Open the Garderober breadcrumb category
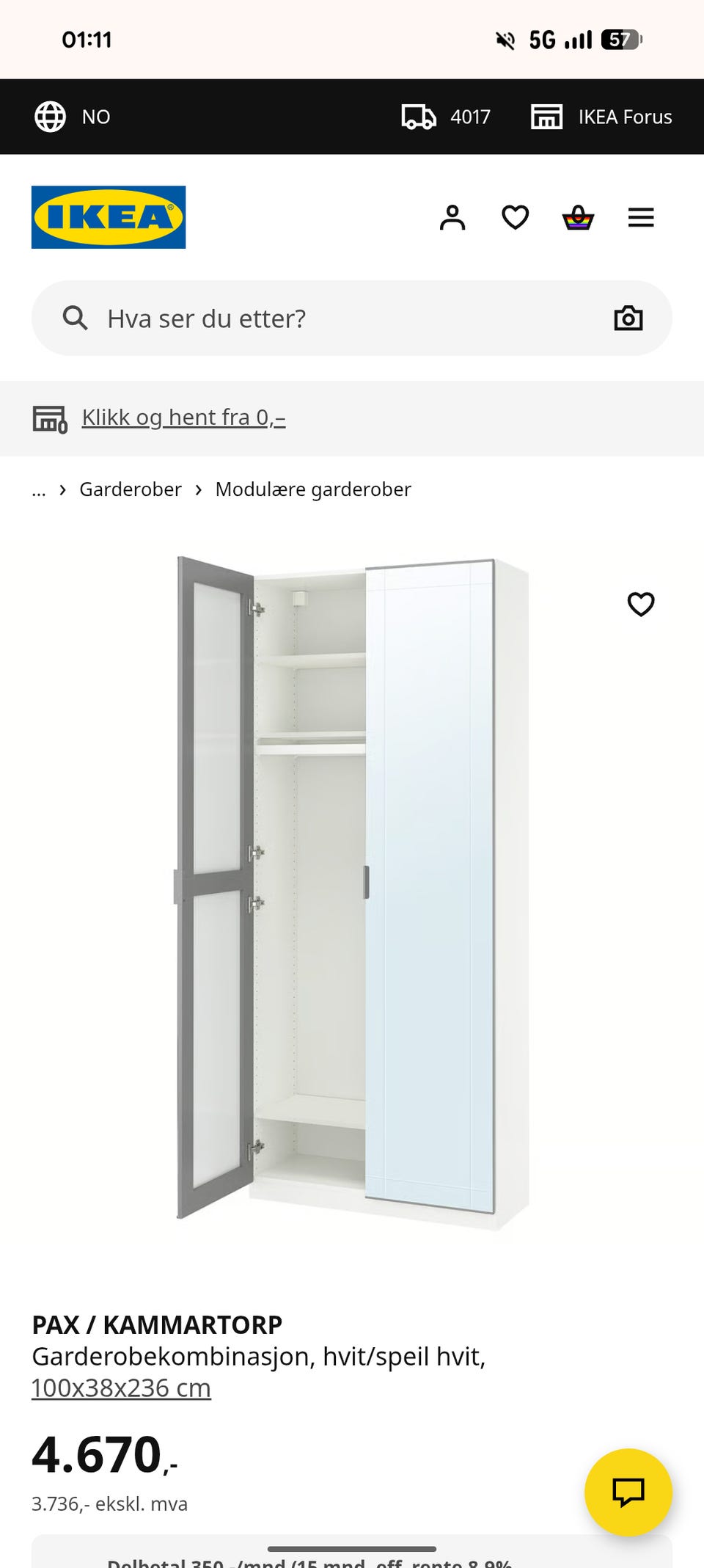The height and width of the screenshot is (1568, 704). tap(130, 489)
